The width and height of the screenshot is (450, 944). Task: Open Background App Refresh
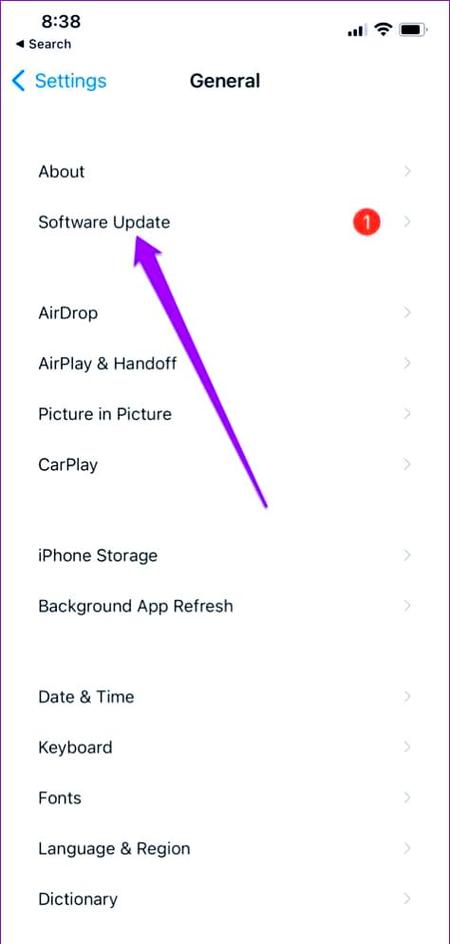(225, 606)
